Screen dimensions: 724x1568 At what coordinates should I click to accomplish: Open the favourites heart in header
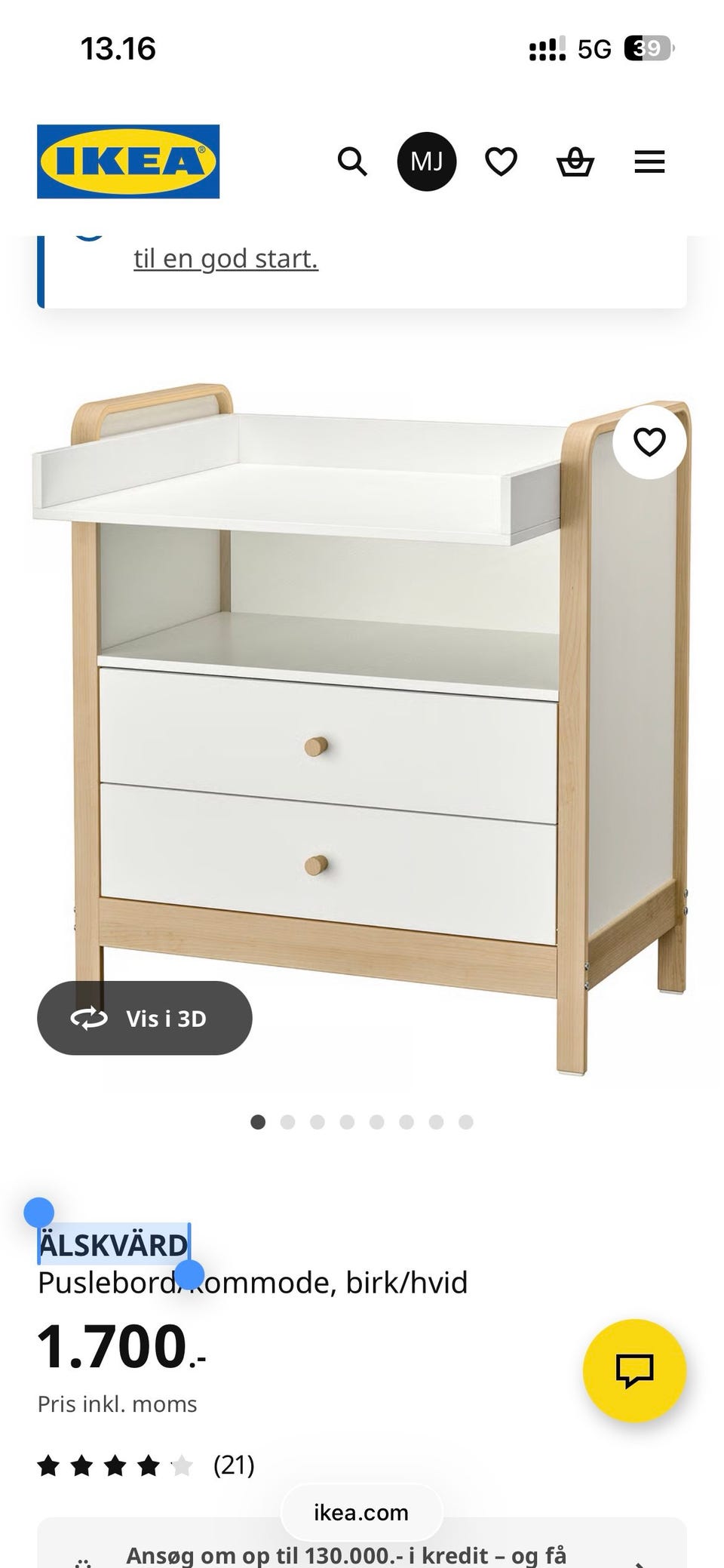[x=501, y=161]
